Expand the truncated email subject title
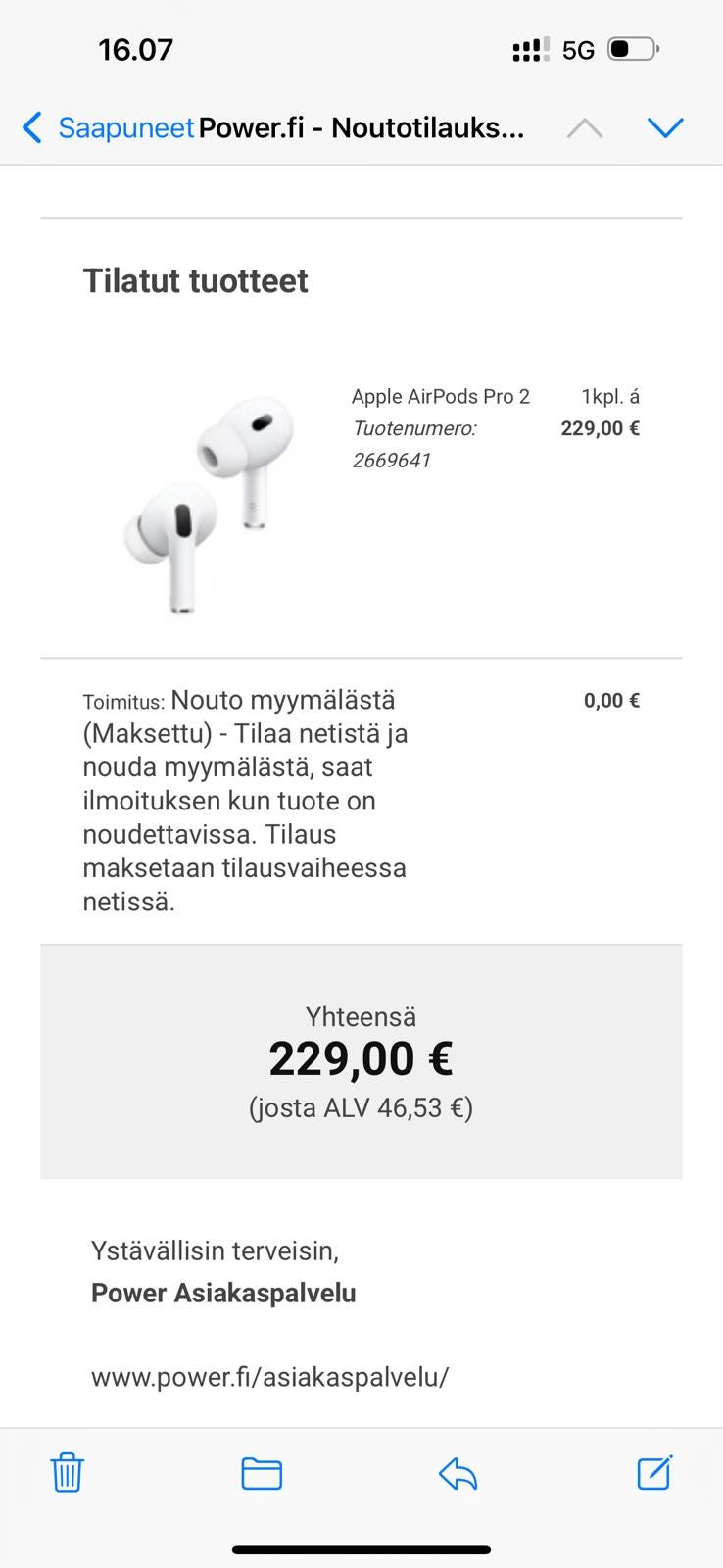The height and width of the screenshot is (1568, 723). (362, 127)
